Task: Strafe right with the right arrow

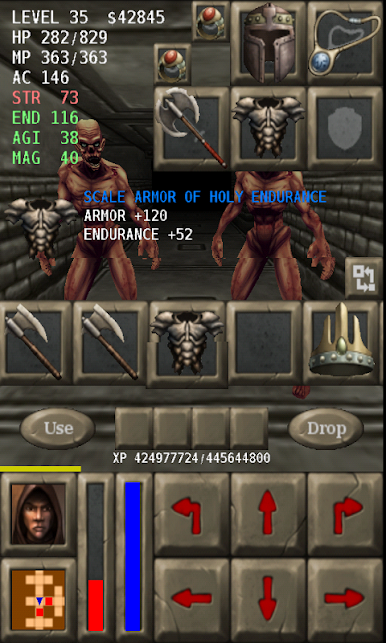Action: (x=345, y=599)
